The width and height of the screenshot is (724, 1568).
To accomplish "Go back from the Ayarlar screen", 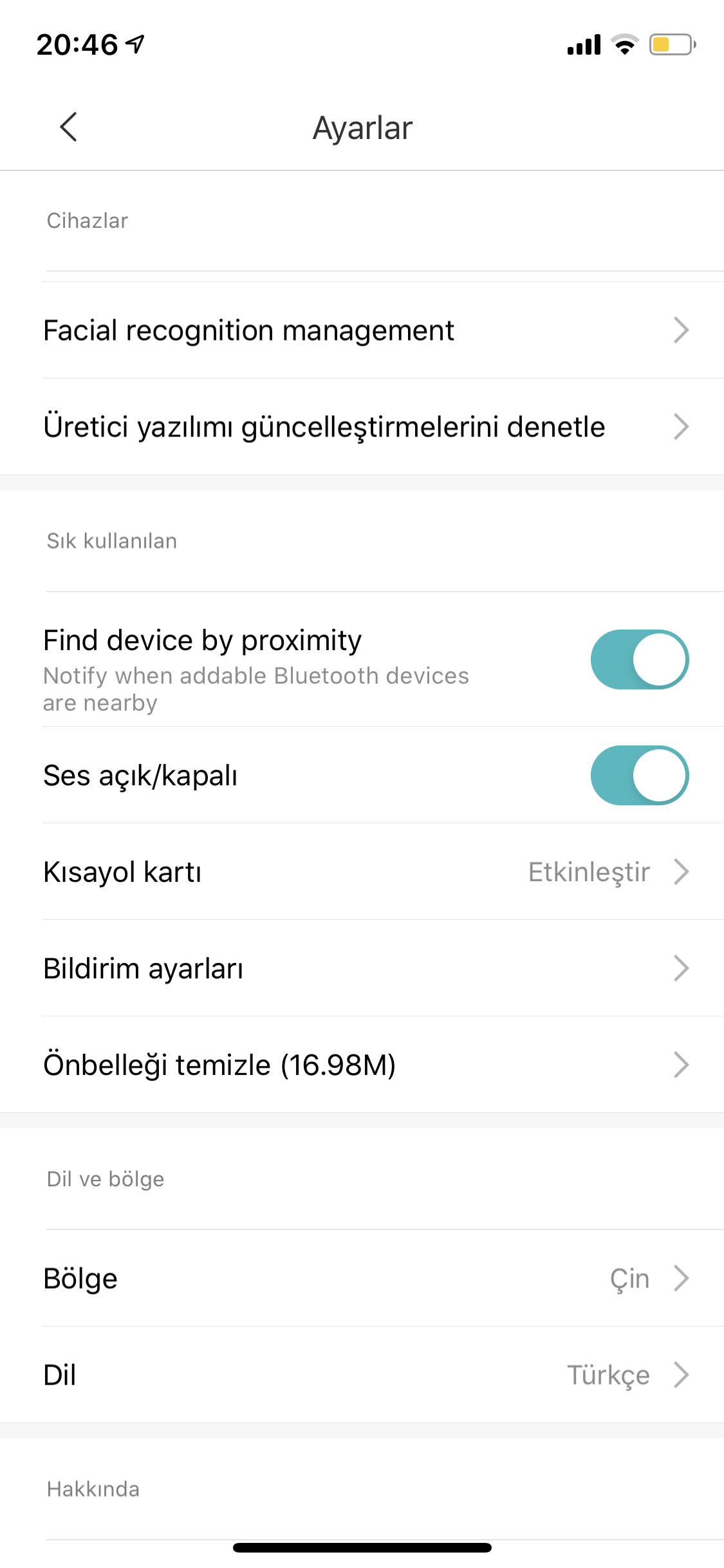I will [68, 127].
